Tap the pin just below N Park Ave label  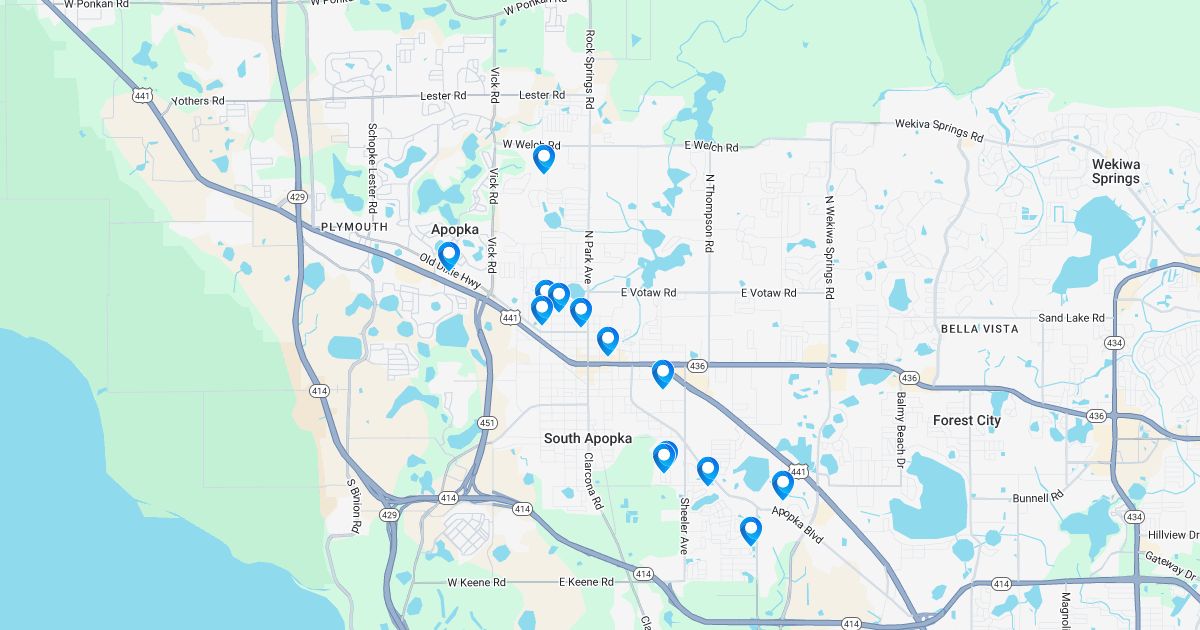point(581,312)
